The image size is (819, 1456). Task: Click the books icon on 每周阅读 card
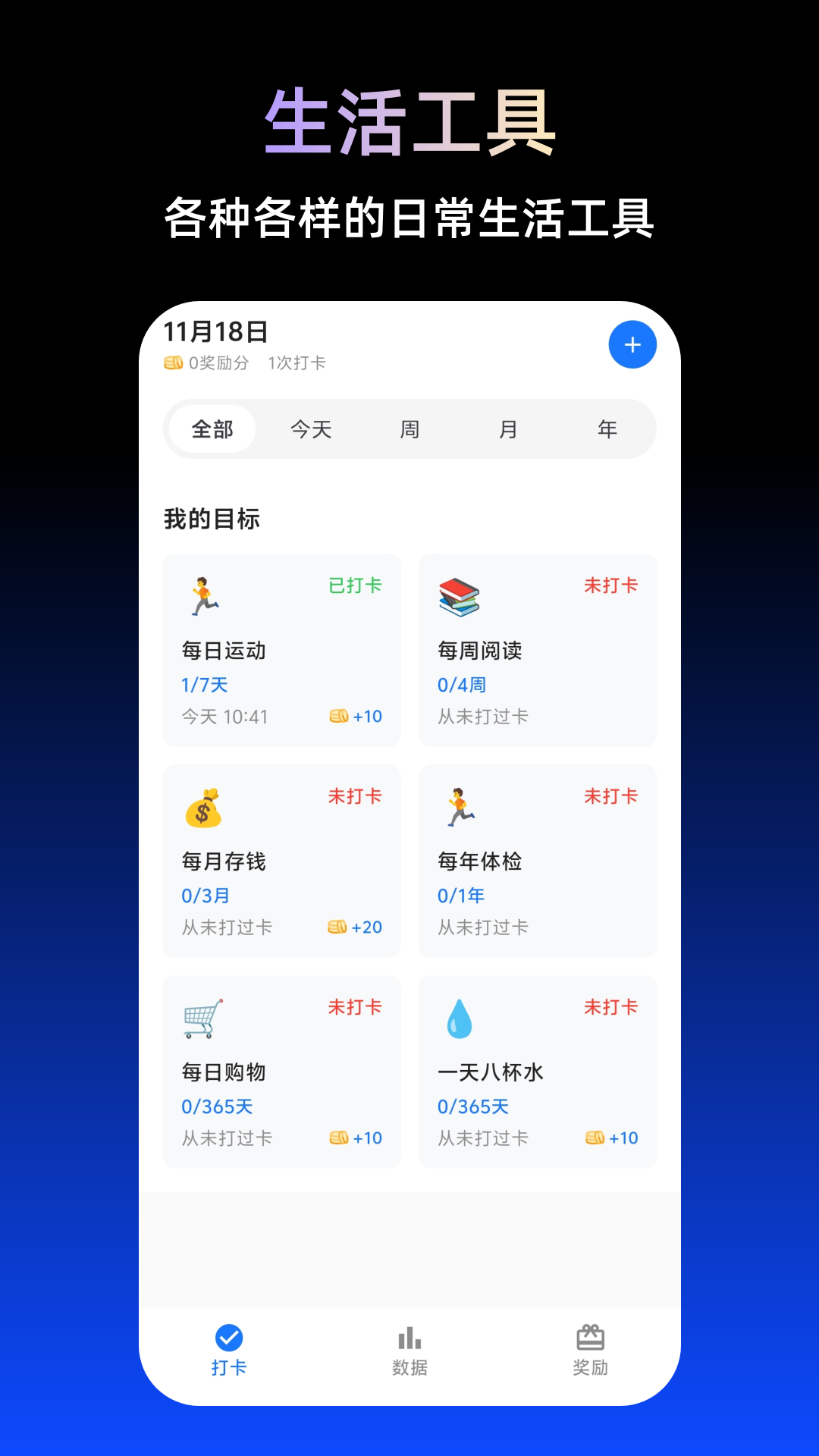(x=460, y=596)
